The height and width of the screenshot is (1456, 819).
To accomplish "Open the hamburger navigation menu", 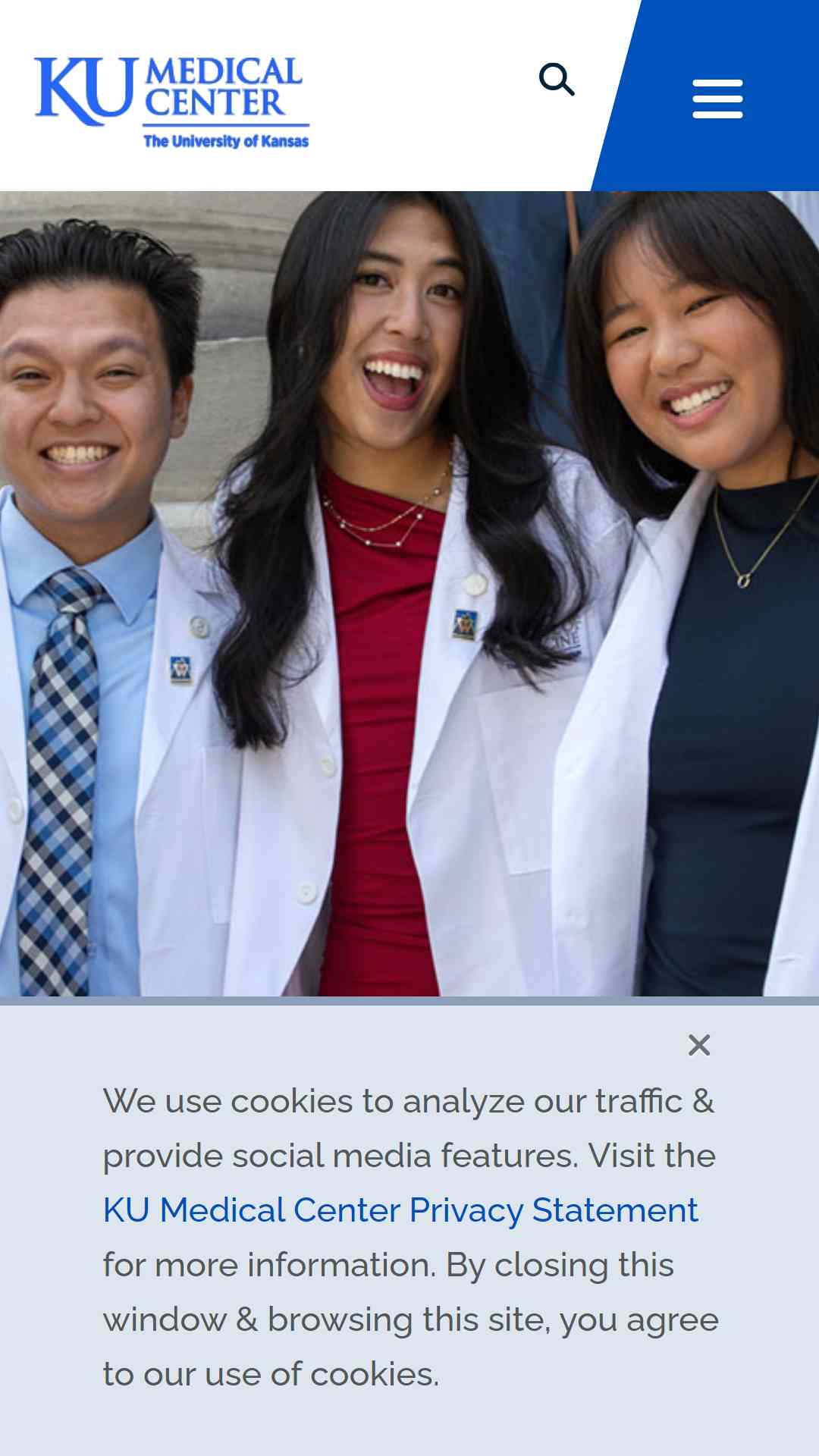I will 717,99.
